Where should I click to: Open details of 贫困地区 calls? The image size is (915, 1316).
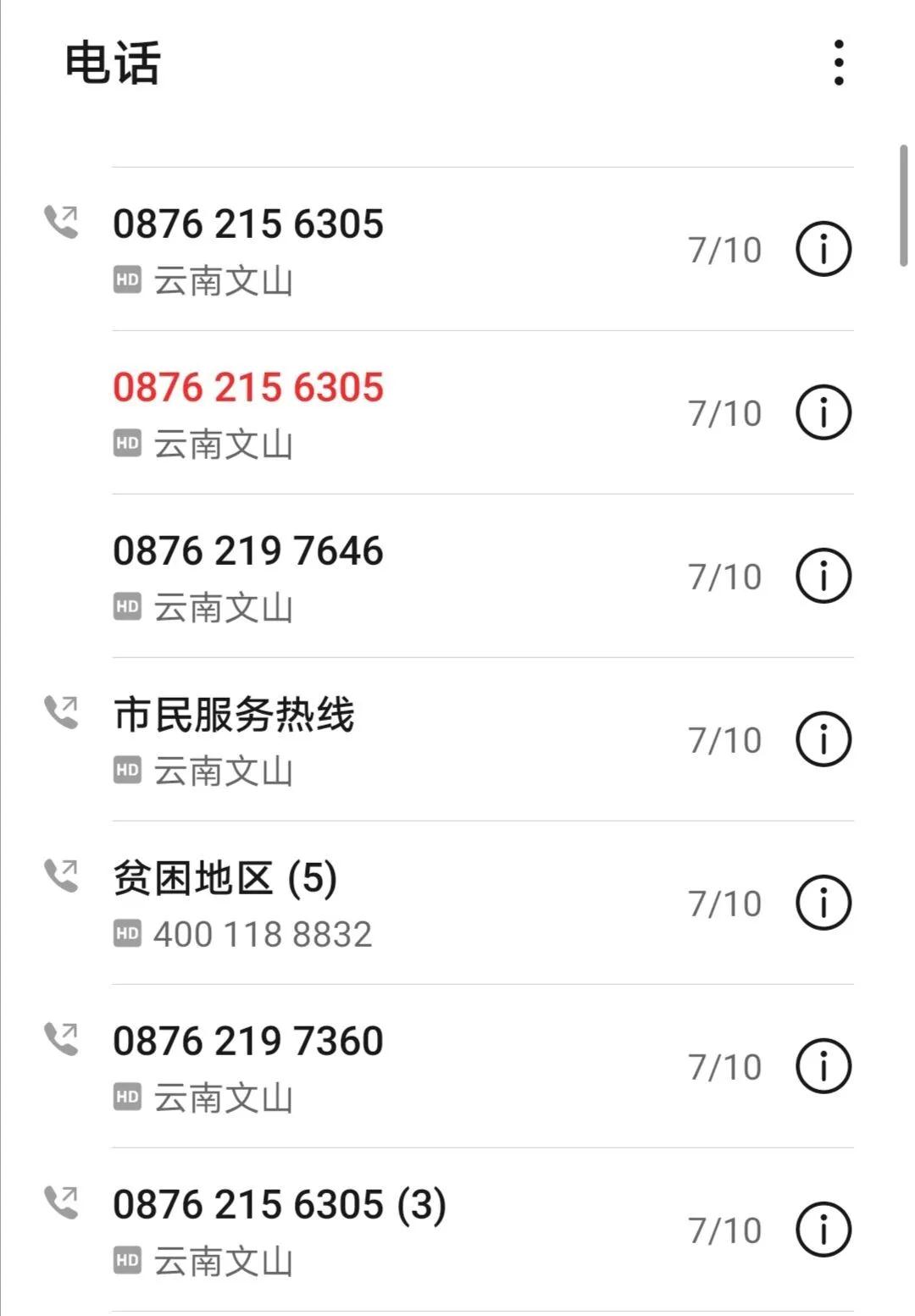(823, 903)
